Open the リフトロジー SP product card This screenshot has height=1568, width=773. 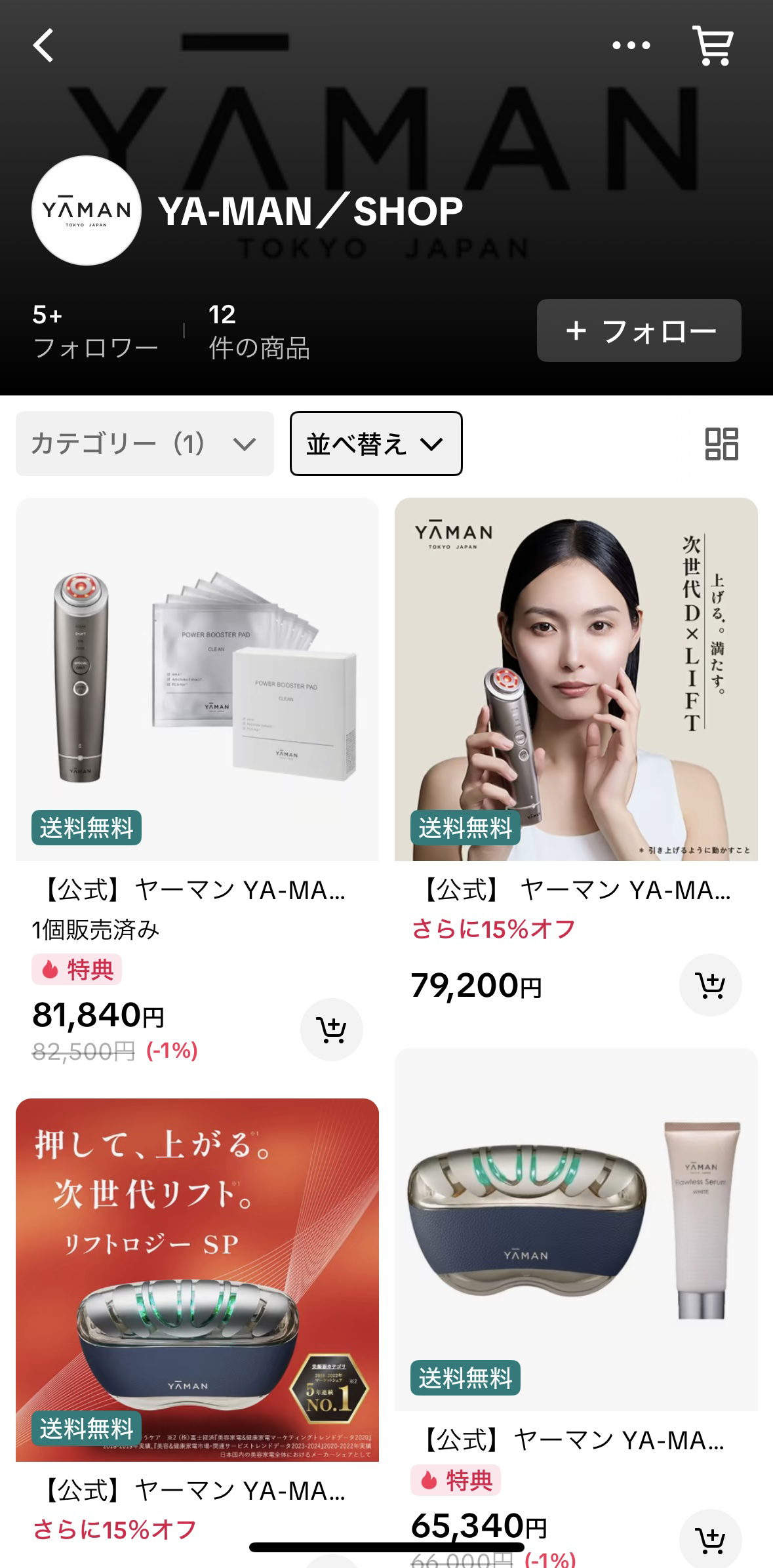click(197, 1279)
